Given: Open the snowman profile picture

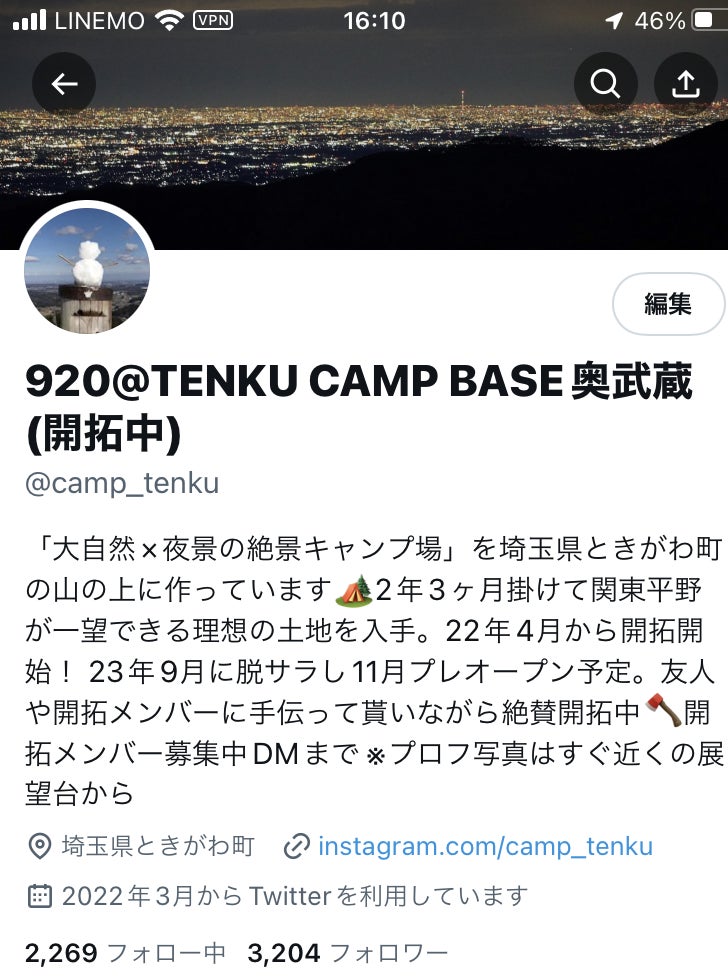Looking at the screenshot, I should tap(87, 270).
